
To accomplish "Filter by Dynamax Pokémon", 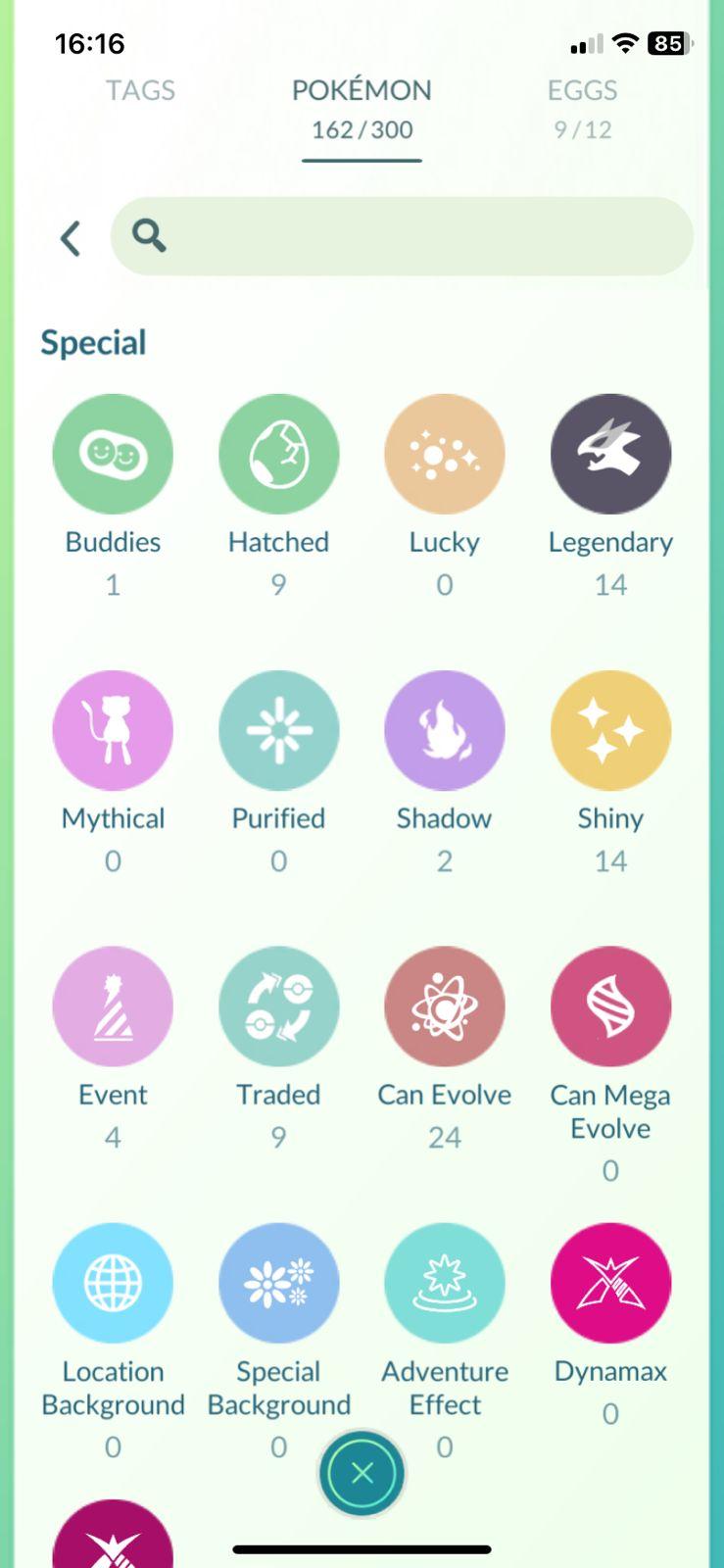I will tap(610, 1283).
